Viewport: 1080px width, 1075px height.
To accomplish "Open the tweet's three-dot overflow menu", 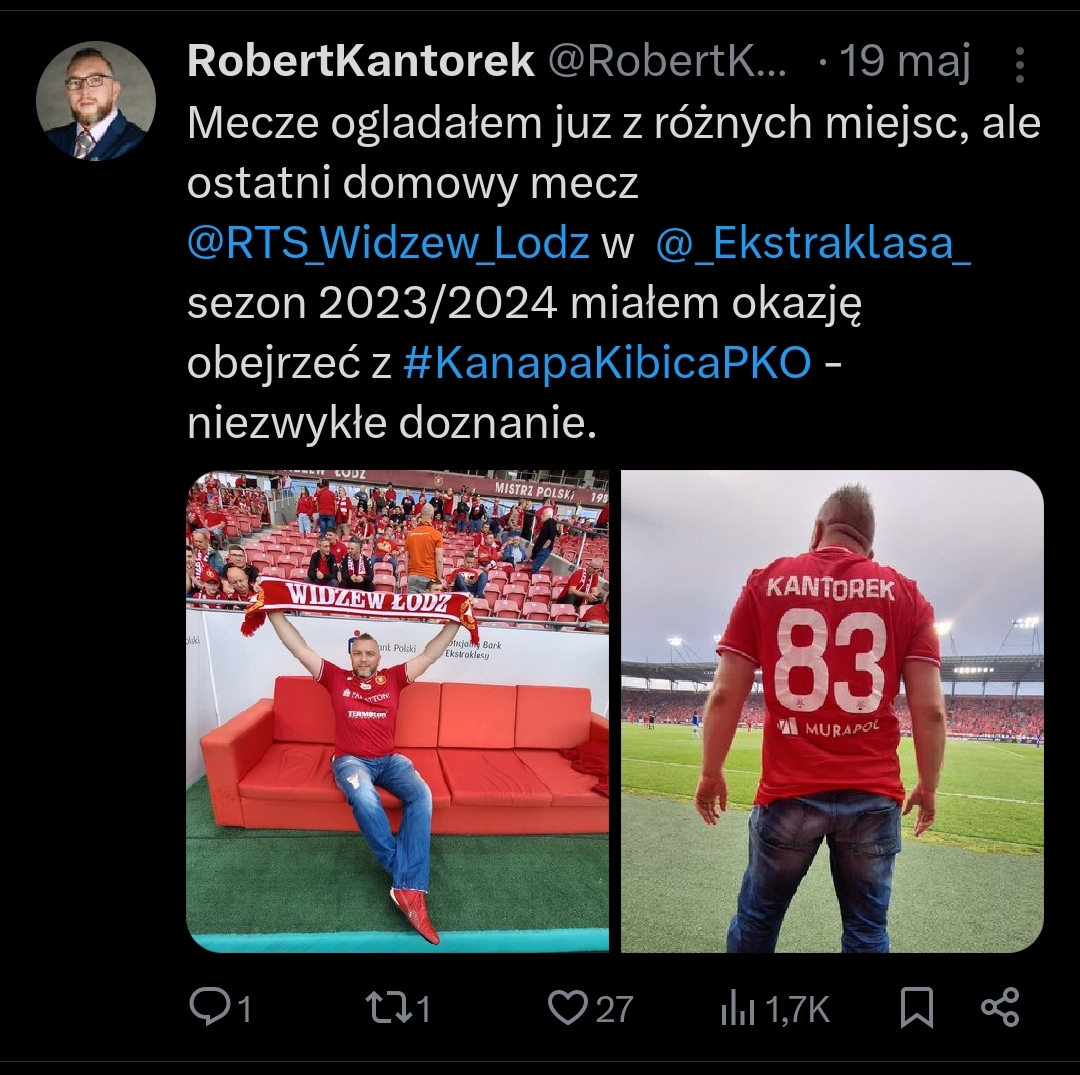I will [1019, 65].
